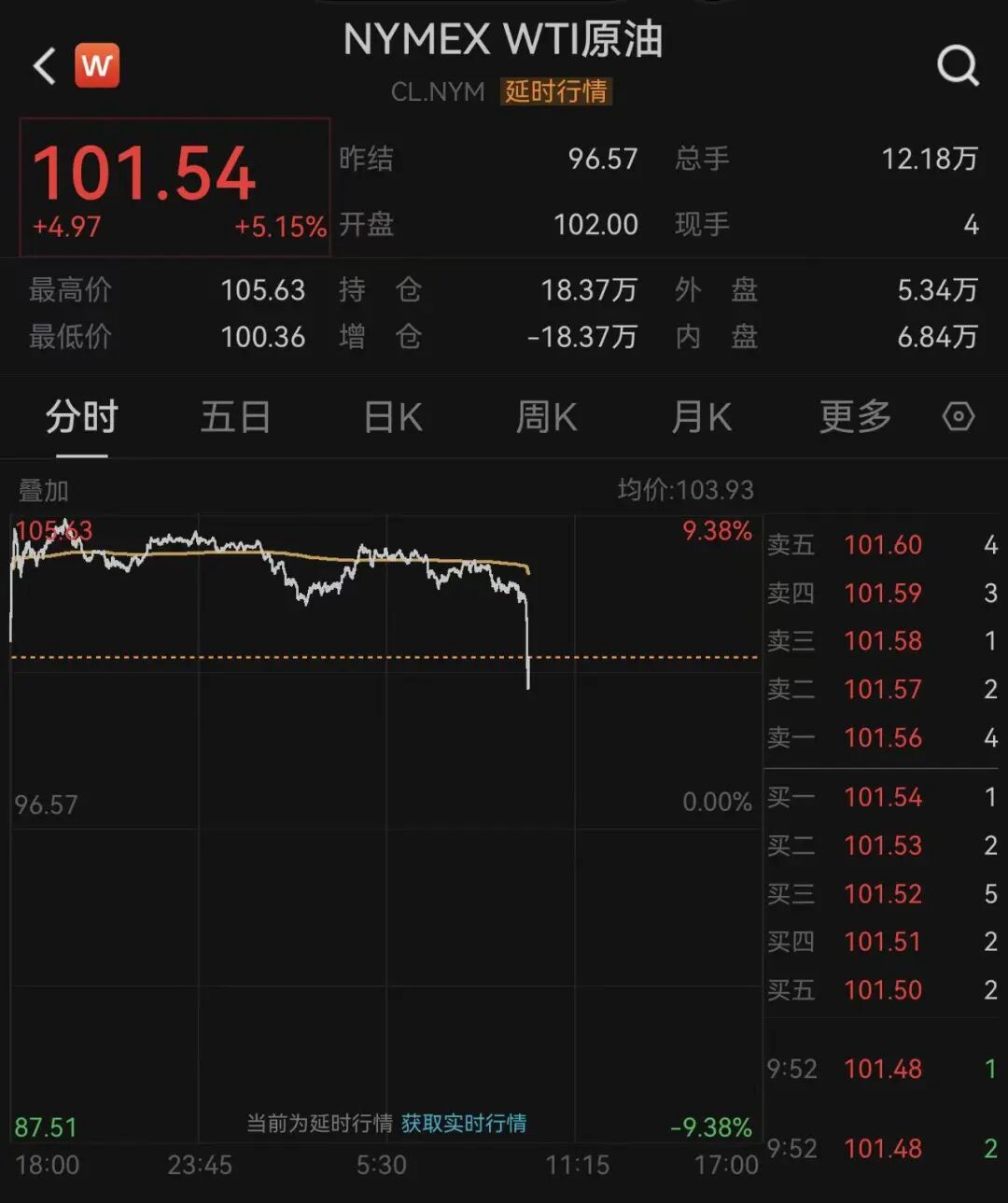Click the 卖一 ask price 101.56
The height and width of the screenshot is (1203, 1008).
coord(882,737)
